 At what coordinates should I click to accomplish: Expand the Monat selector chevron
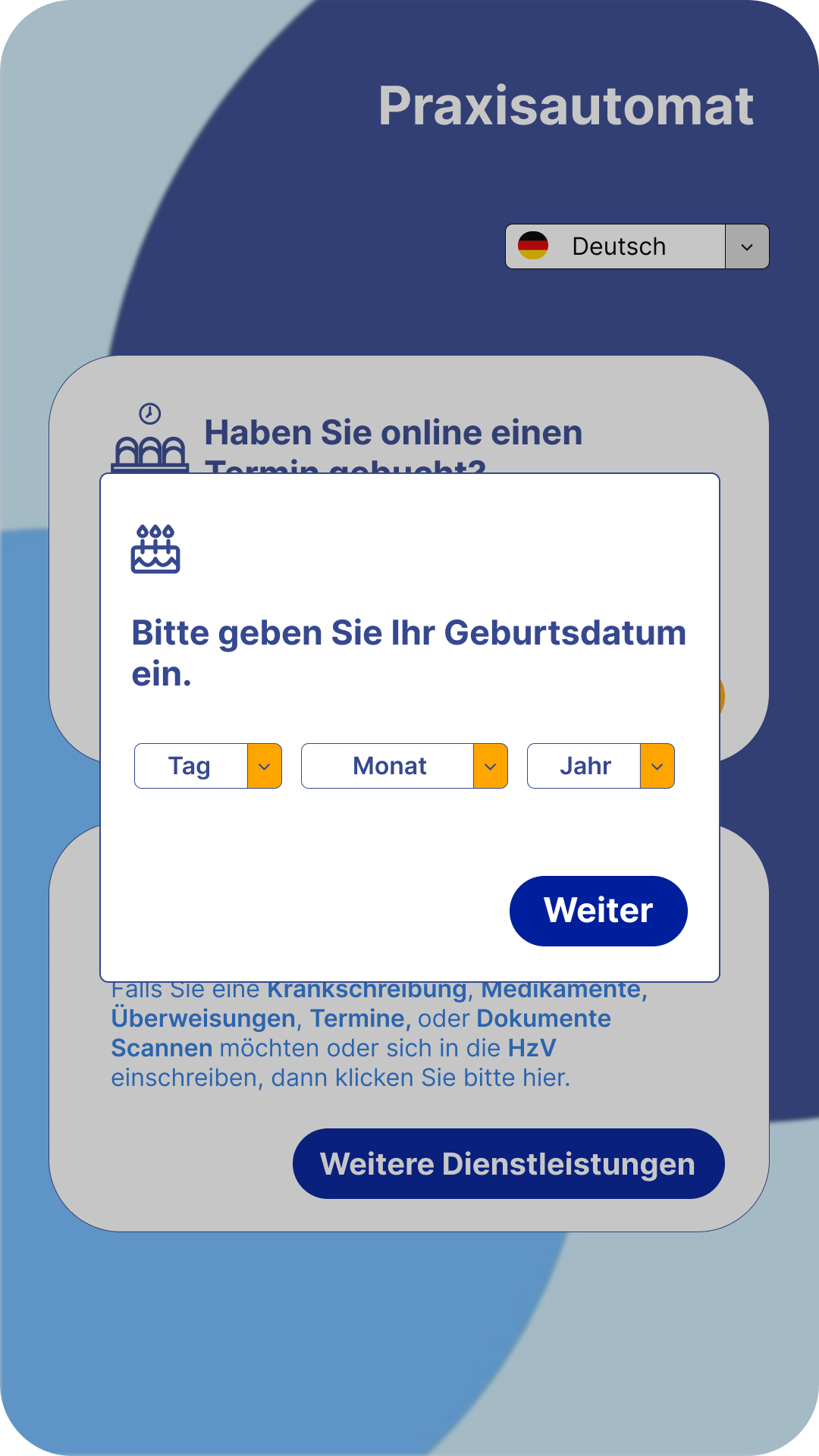click(x=491, y=766)
